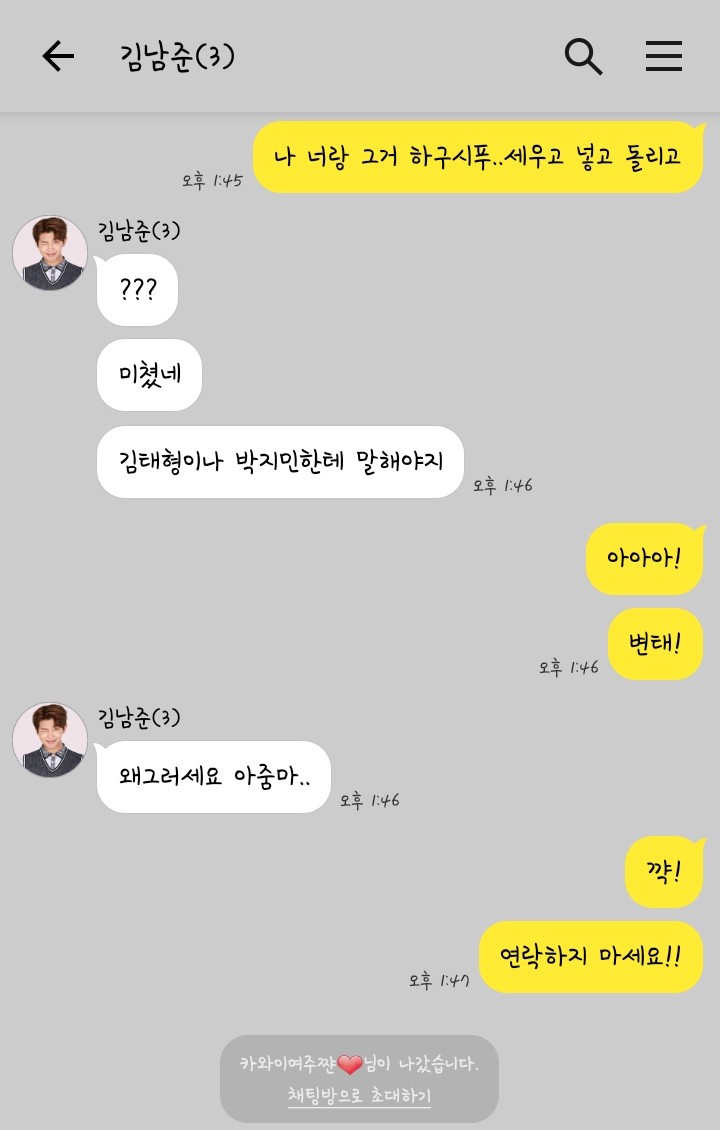720x1130 pixels.
Task: Search within this chat
Action: point(583,57)
